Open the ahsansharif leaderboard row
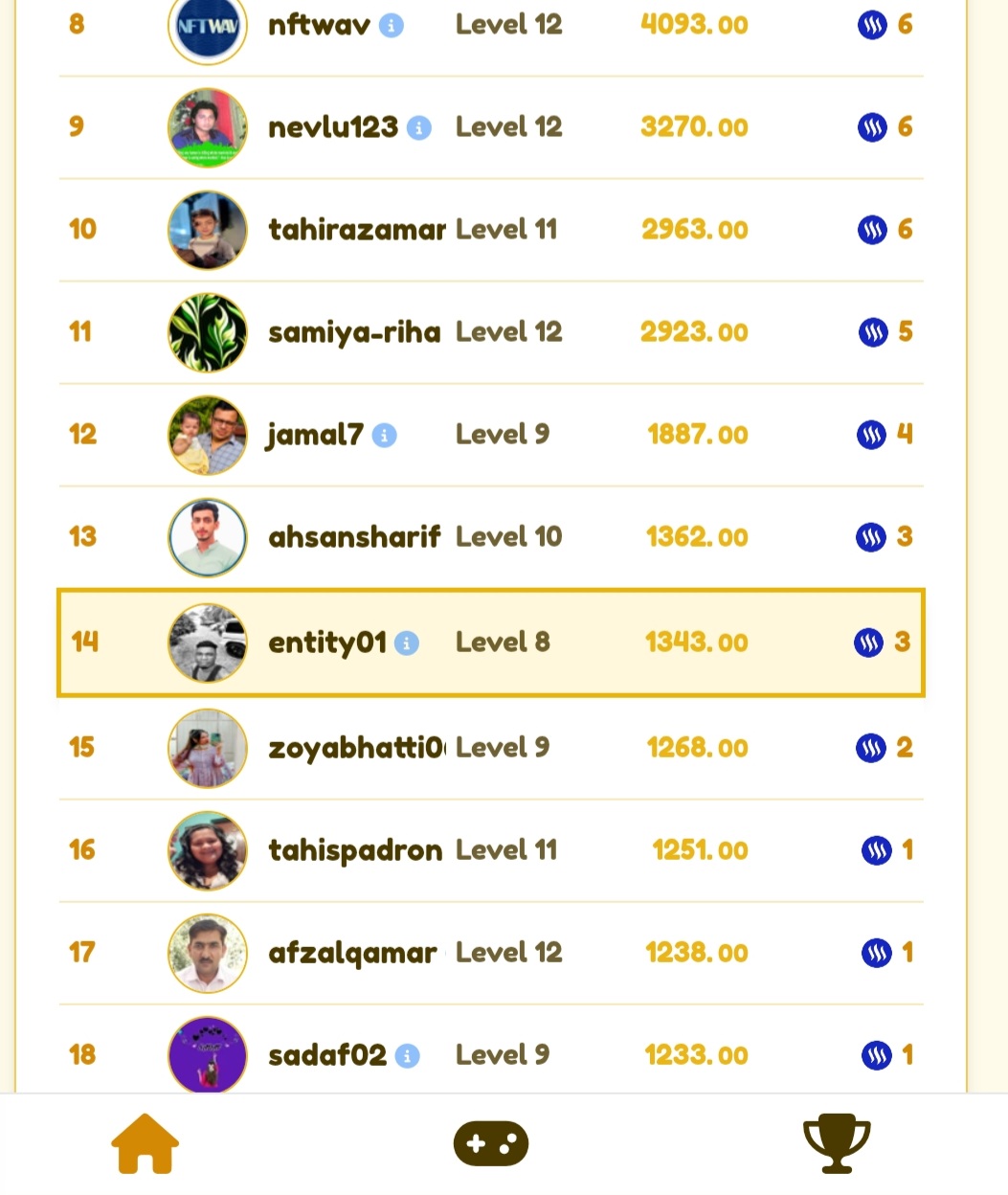1008x1195 pixels. point(491,537)
